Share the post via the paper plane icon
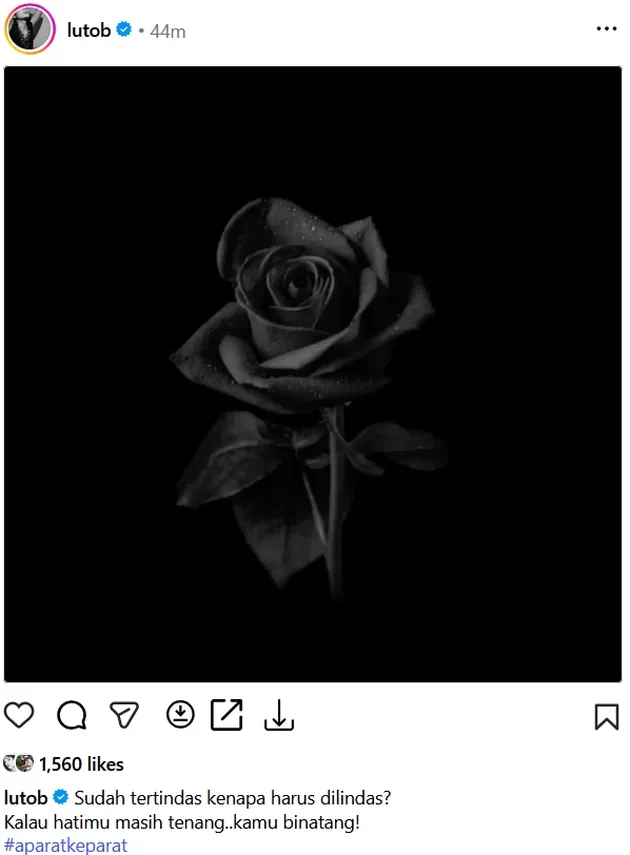This screenshot has height=855, width=630. tap(124, 715)
